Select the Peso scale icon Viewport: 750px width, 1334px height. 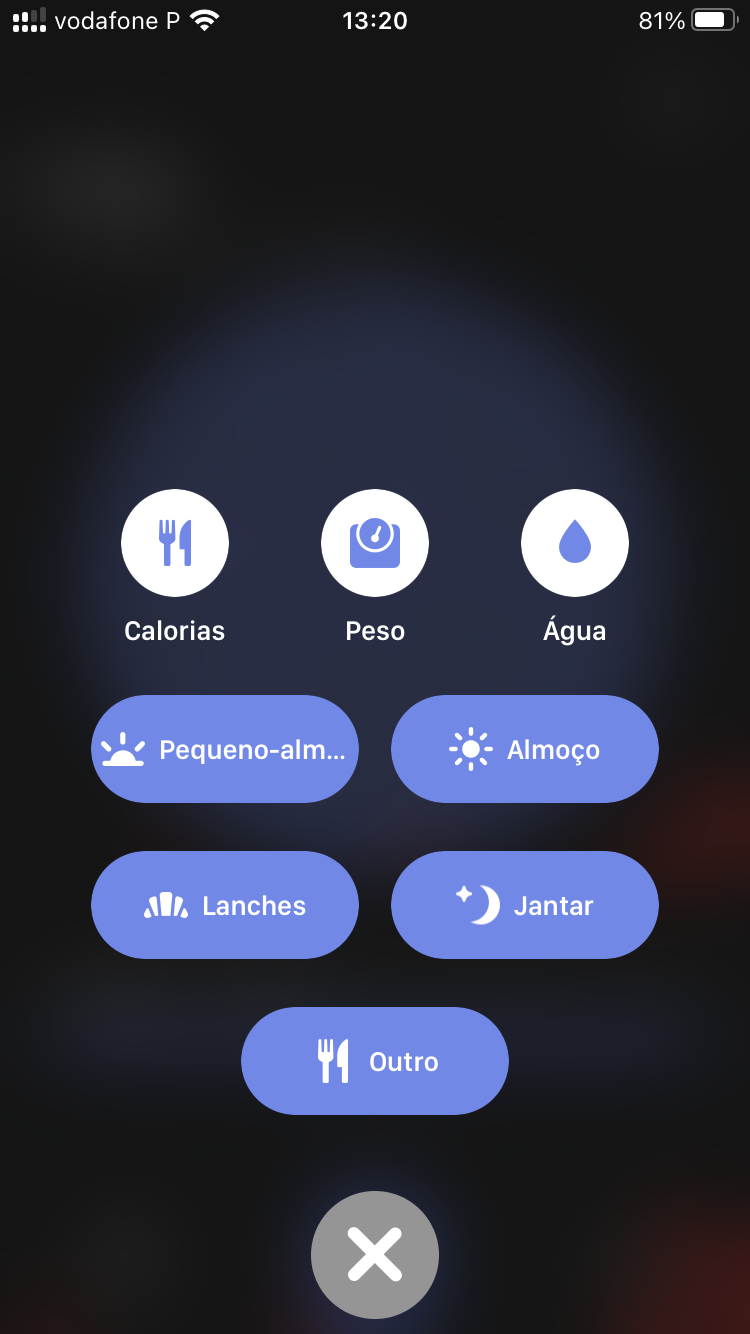pos(375,543)
